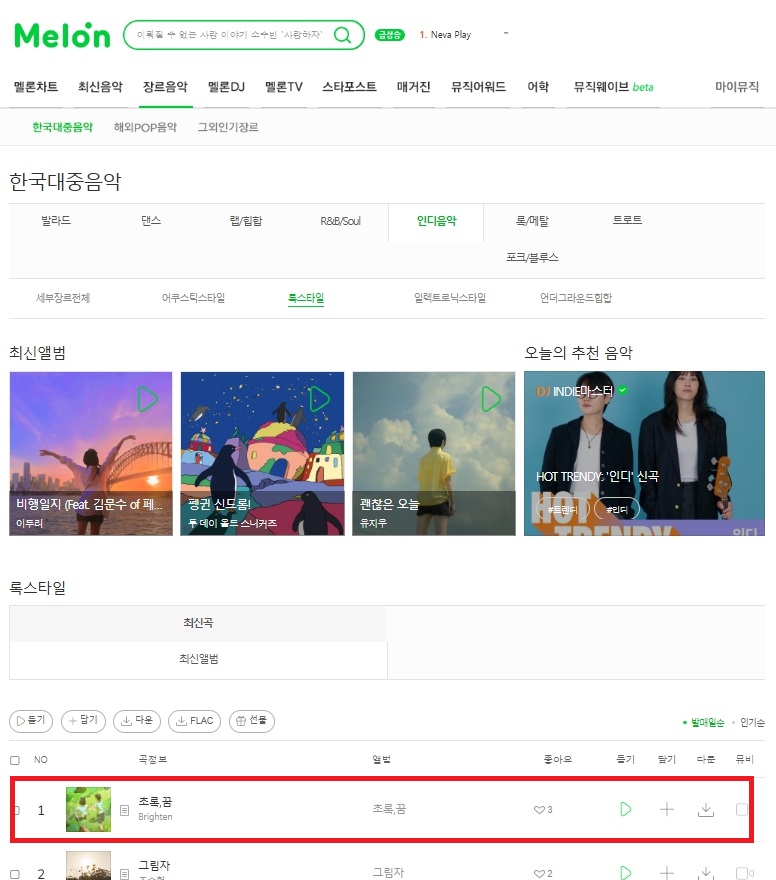Choose the 발라드 genre
This screenshot has width=776, height=880.
56,220
